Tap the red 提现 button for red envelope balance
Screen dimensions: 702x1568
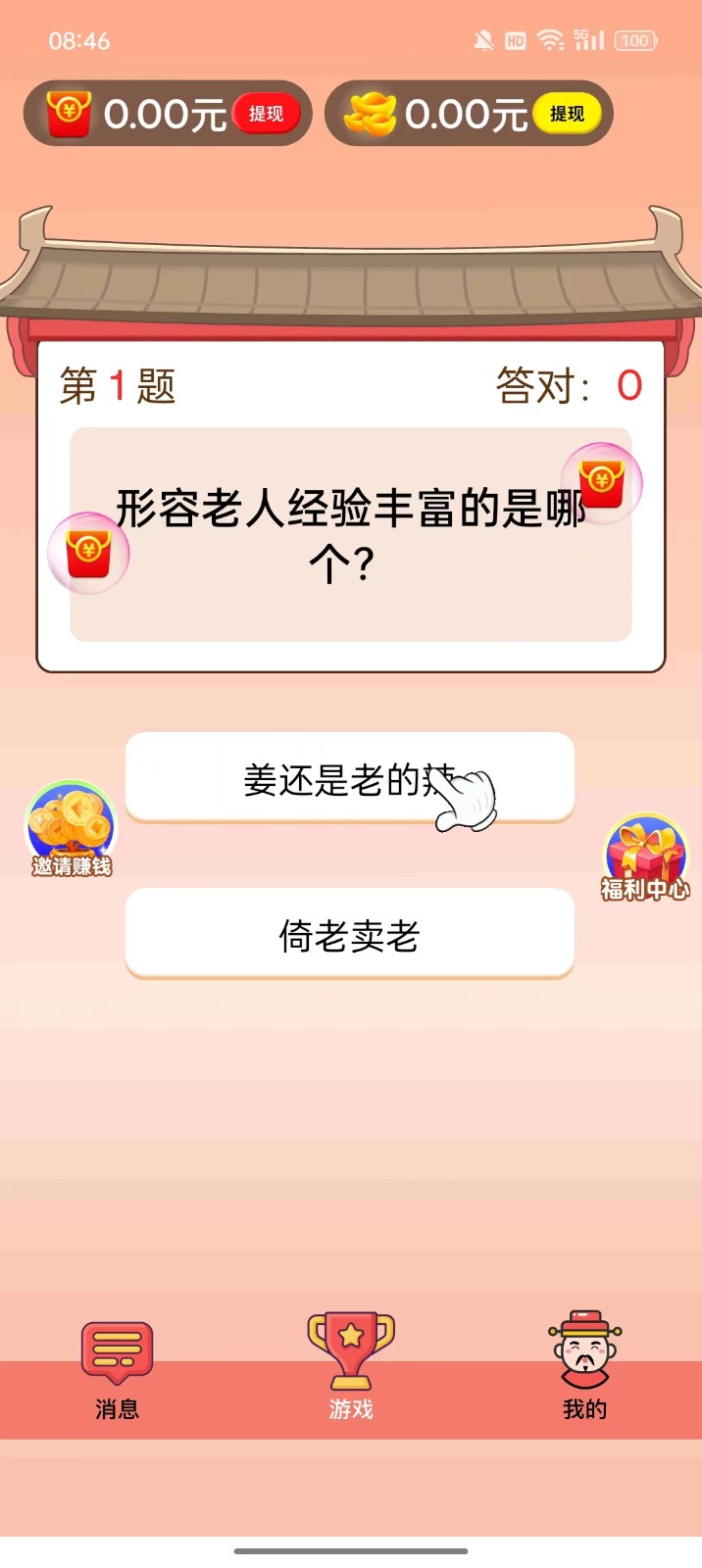point(265,114)
